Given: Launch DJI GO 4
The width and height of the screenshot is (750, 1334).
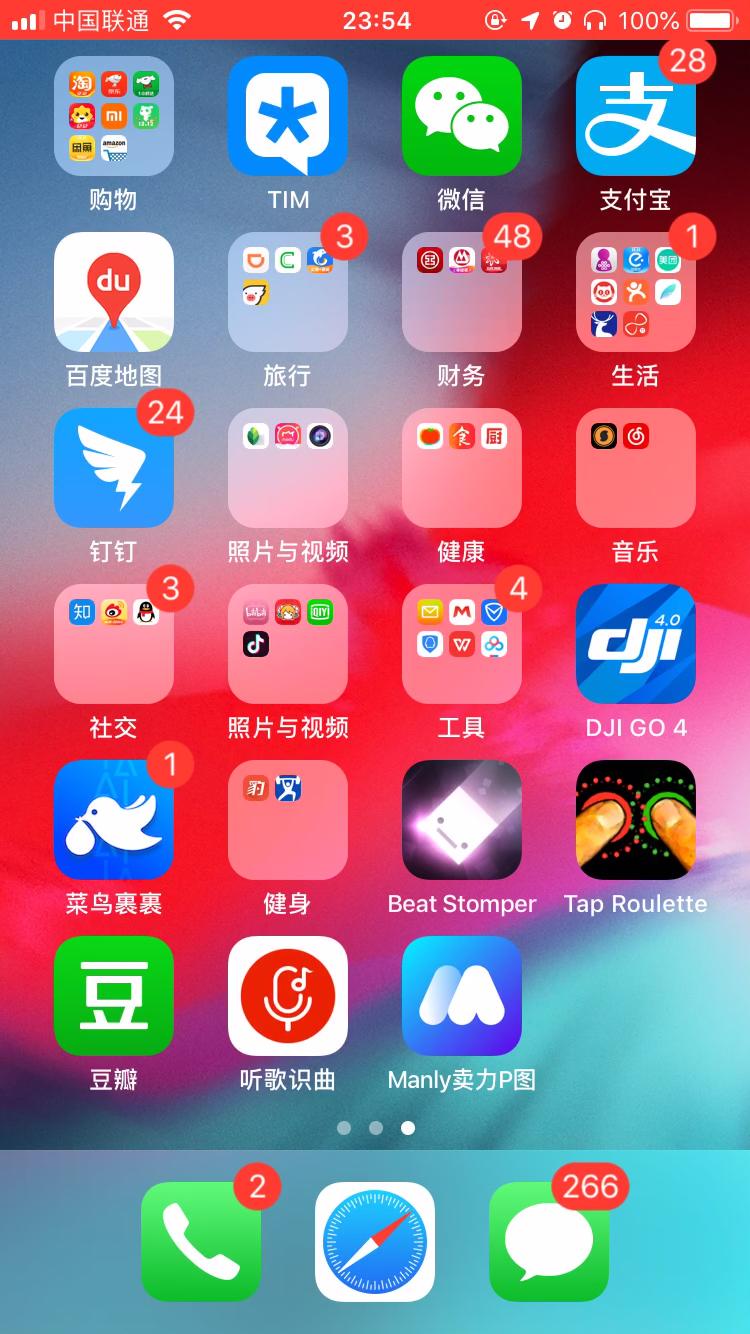Looking at the screenshot, I should [x=635, y=644].
